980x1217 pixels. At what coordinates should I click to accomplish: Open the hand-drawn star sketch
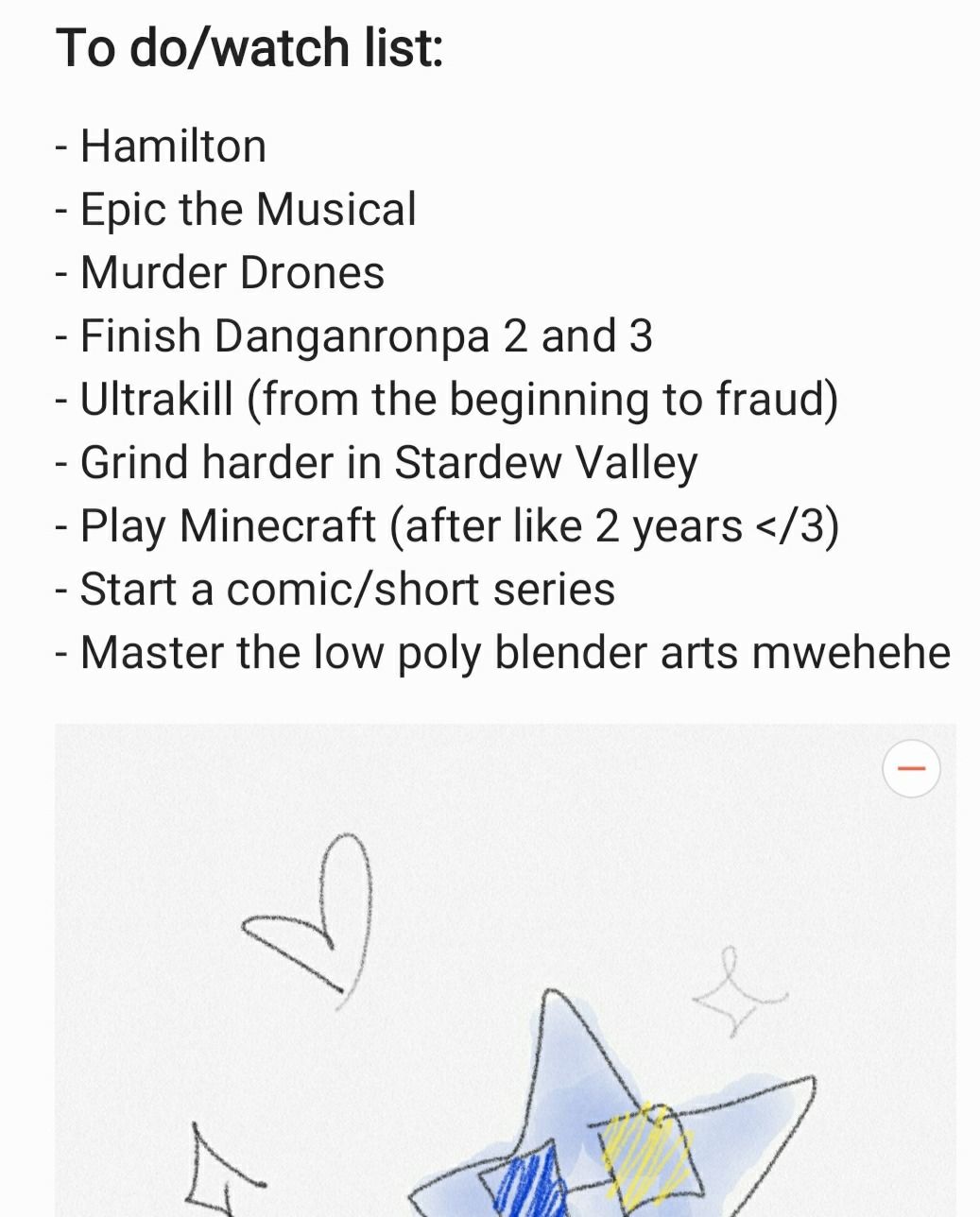click(506, 970)
